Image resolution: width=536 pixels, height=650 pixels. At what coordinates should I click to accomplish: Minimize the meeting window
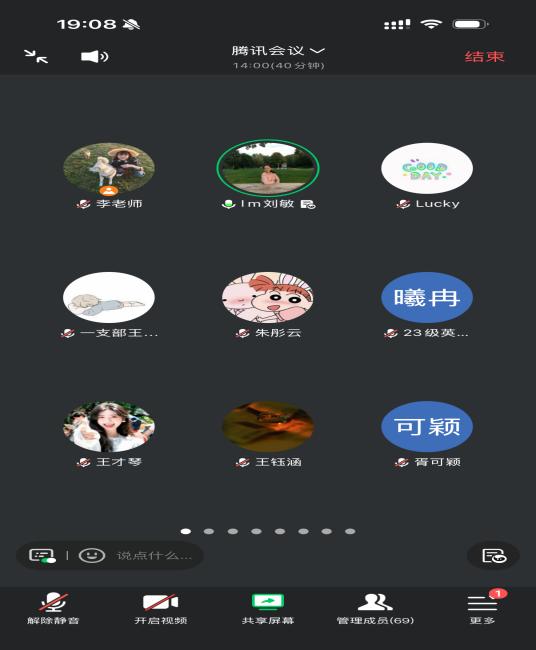(36, 56)
